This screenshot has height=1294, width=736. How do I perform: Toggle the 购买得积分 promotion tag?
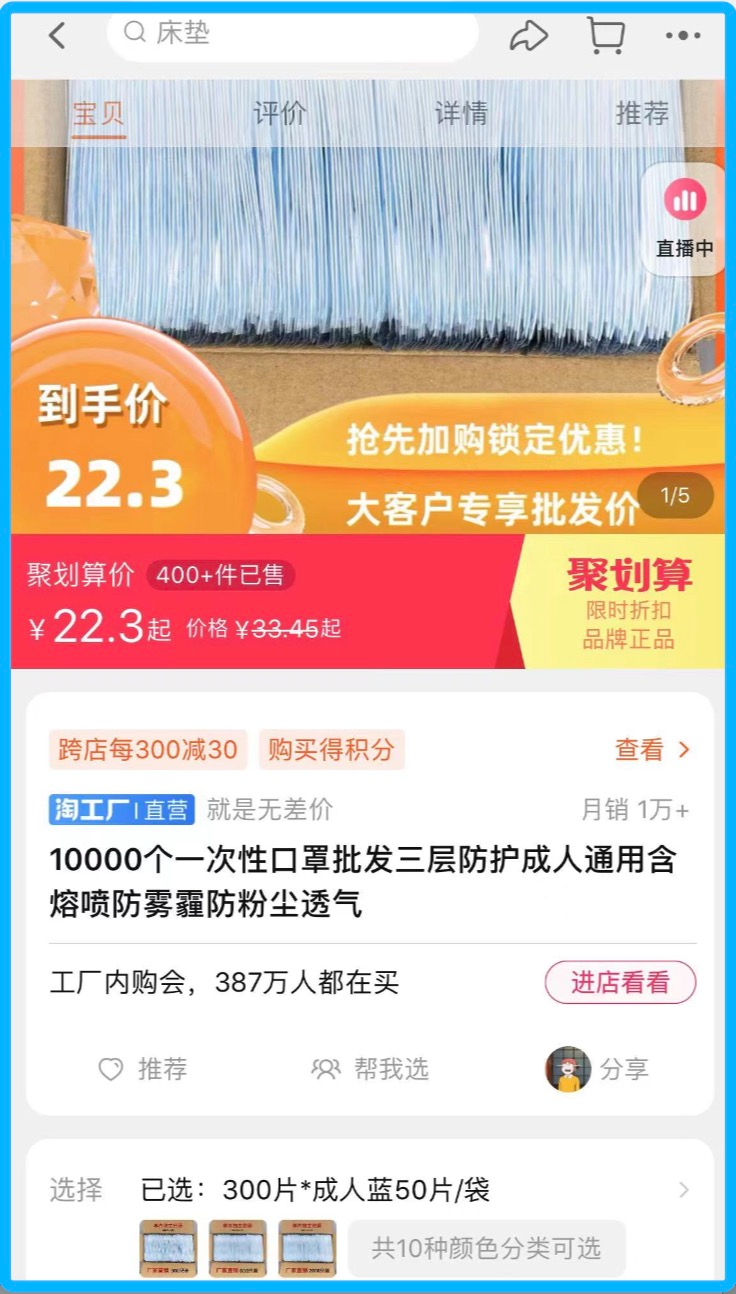click(331, 749)
